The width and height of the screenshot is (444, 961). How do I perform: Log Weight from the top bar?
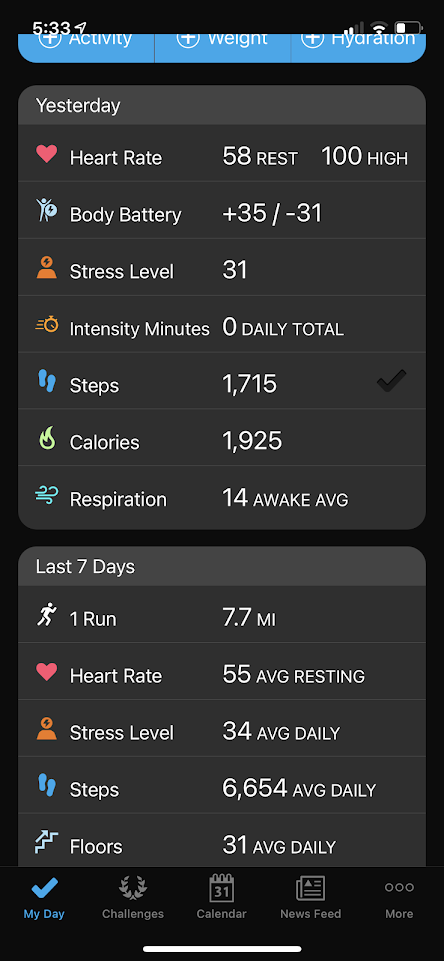click(x=223, y=43)
